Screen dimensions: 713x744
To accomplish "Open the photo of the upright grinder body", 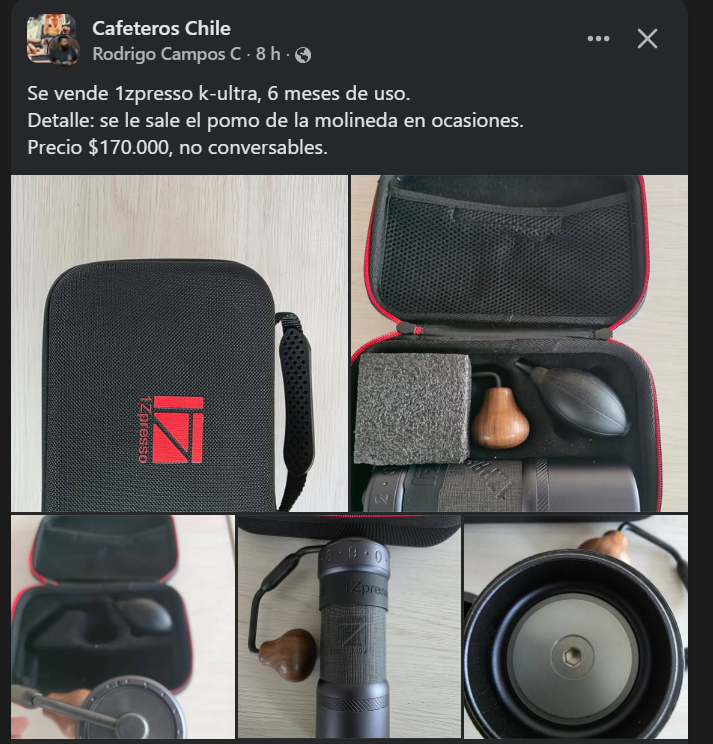I will coord(349,627).
